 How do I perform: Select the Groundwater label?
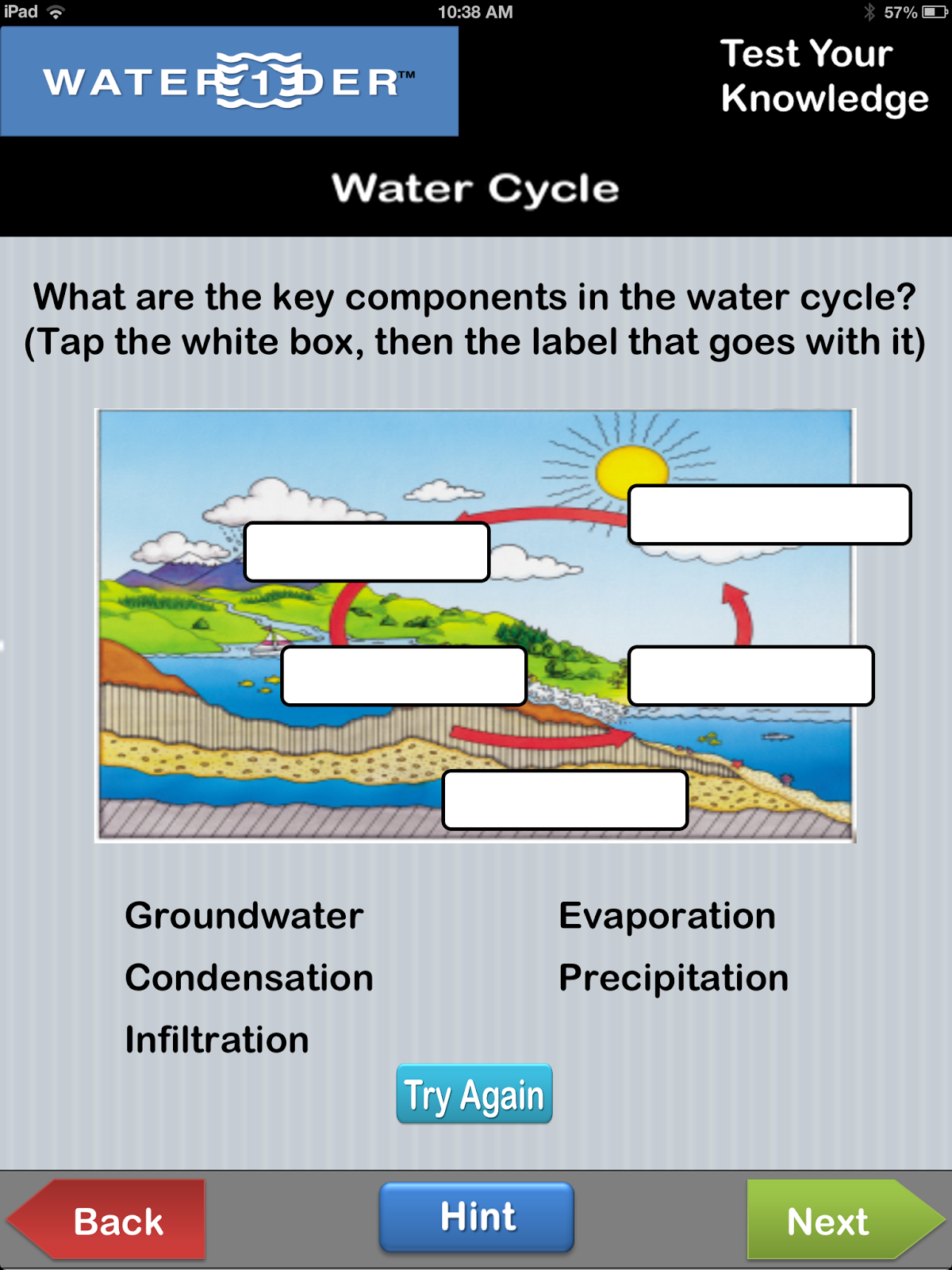tap(244, 916)
